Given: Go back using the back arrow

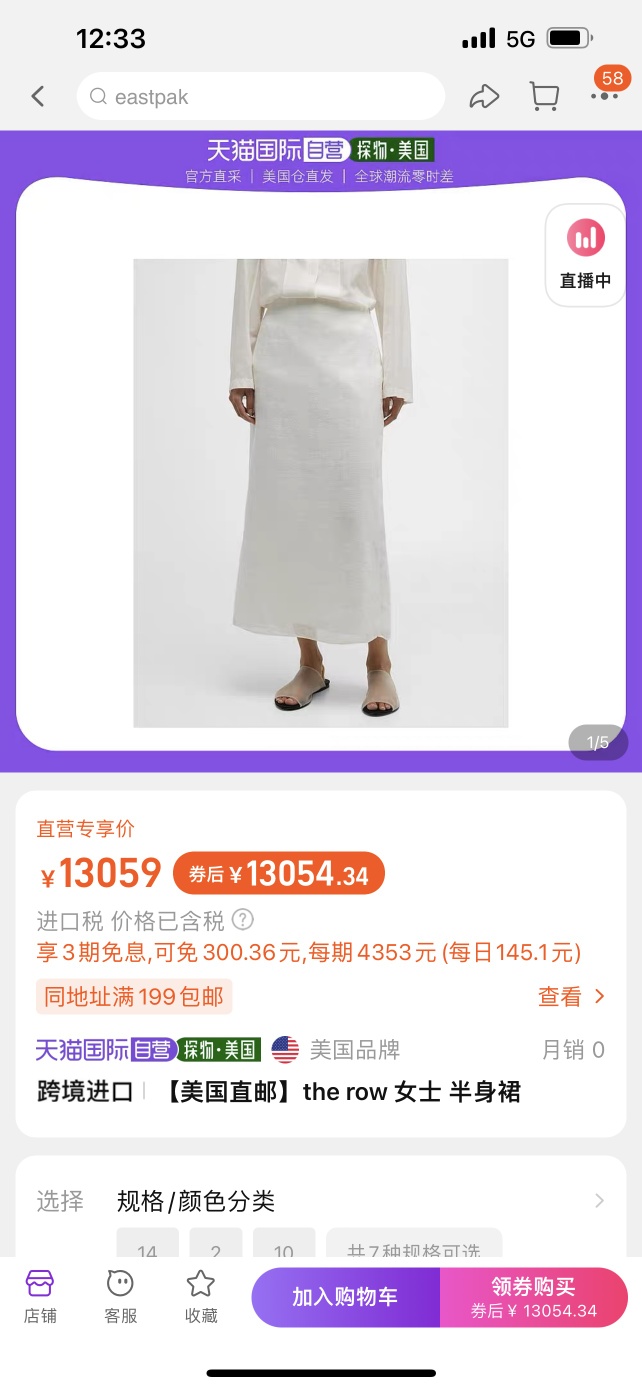Looking at the screenshot, I should click(38, 97).
